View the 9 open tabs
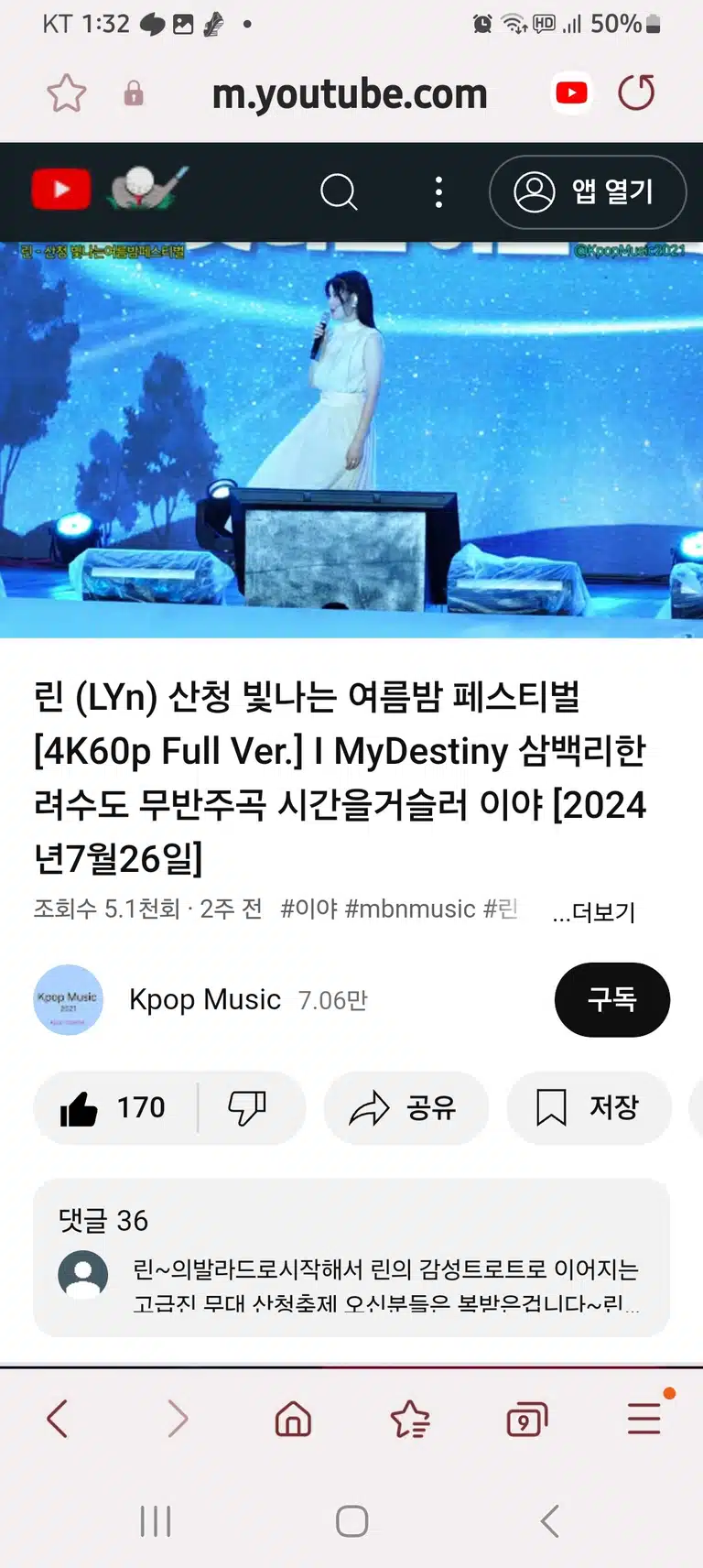Screen dimensions: 703x1568 526,1419
